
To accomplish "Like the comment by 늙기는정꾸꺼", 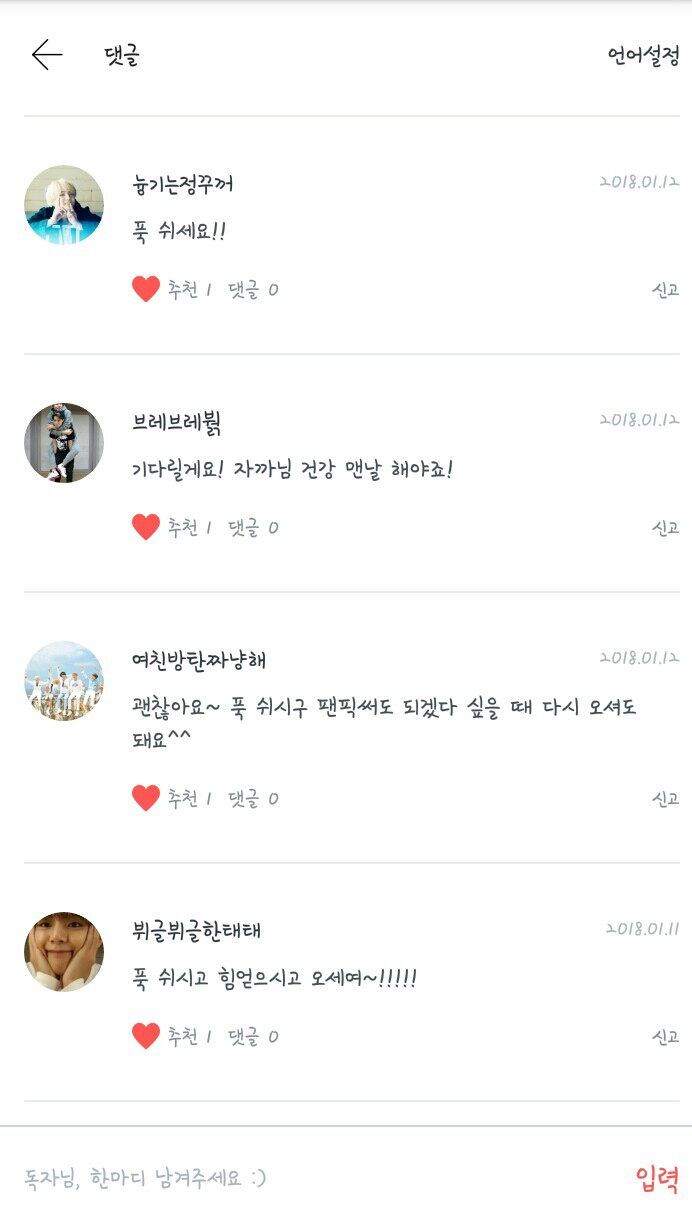I will (147, 290).
